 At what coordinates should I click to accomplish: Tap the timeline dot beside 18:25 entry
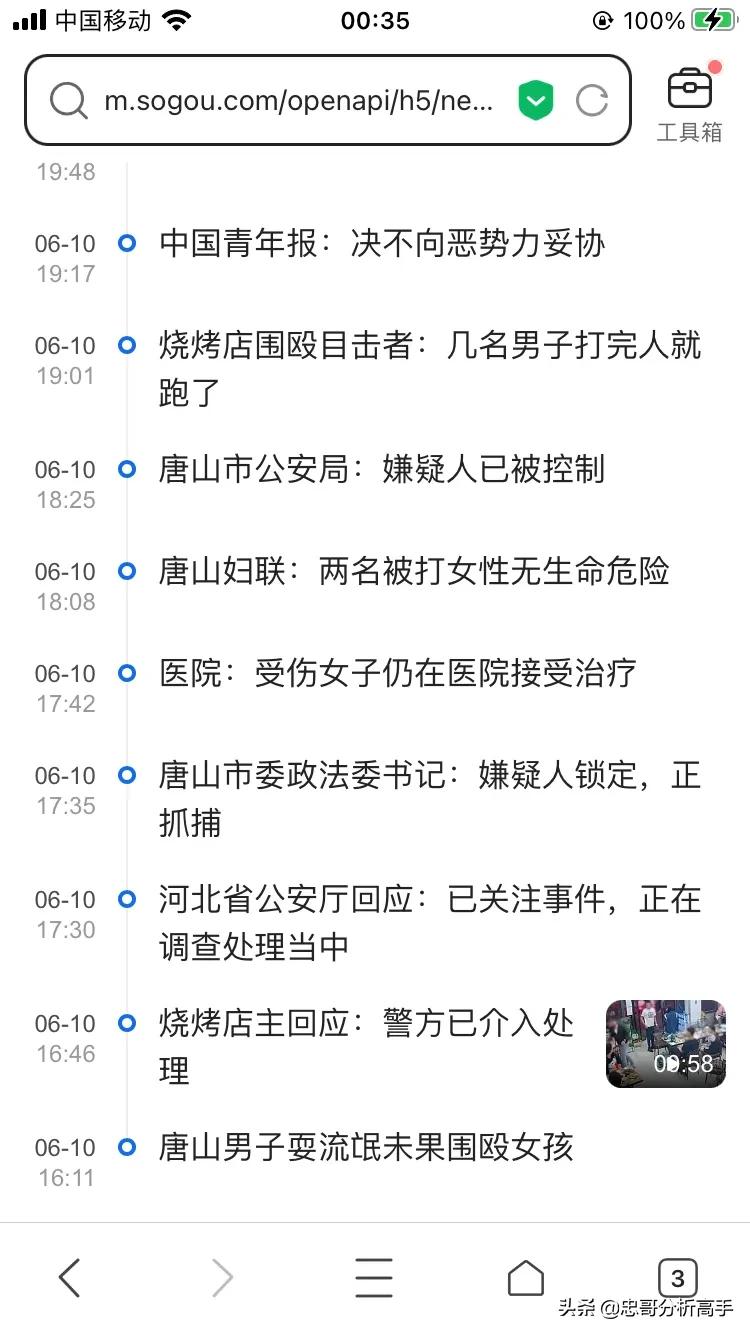(x=126, y=470)
